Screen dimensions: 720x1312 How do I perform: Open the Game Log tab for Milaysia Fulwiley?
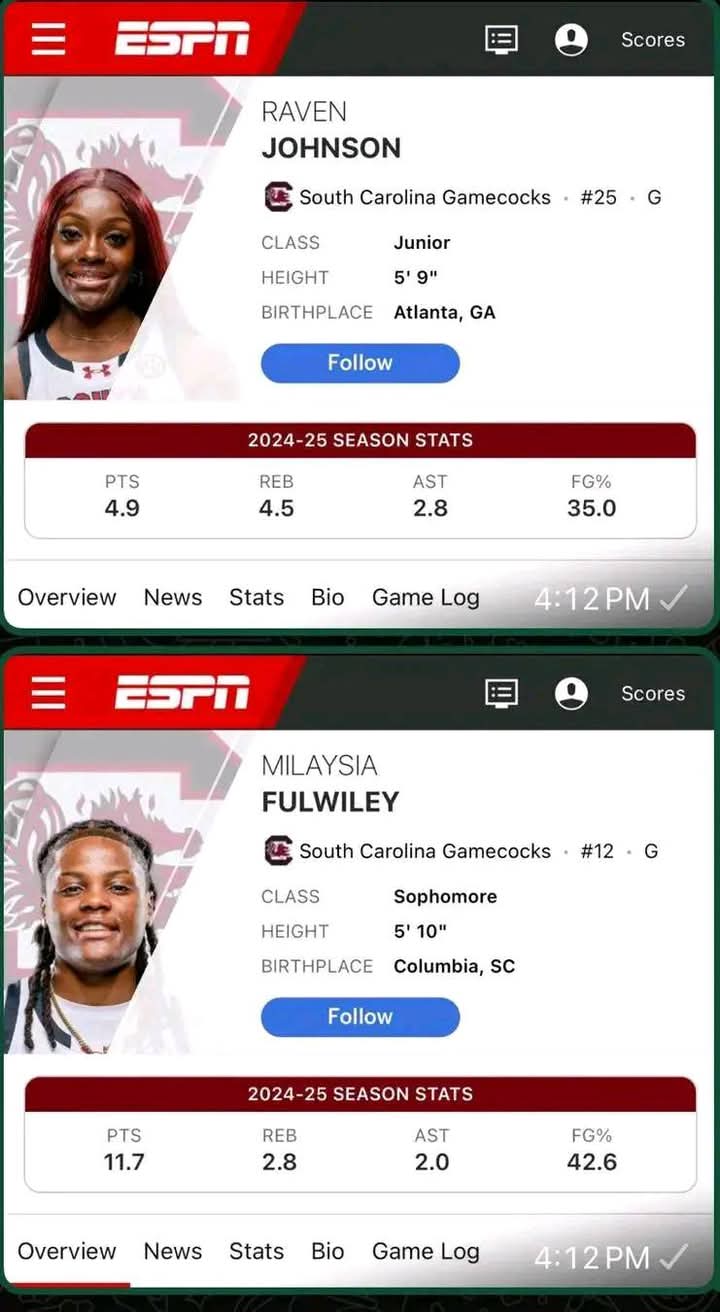[426, 1251]
